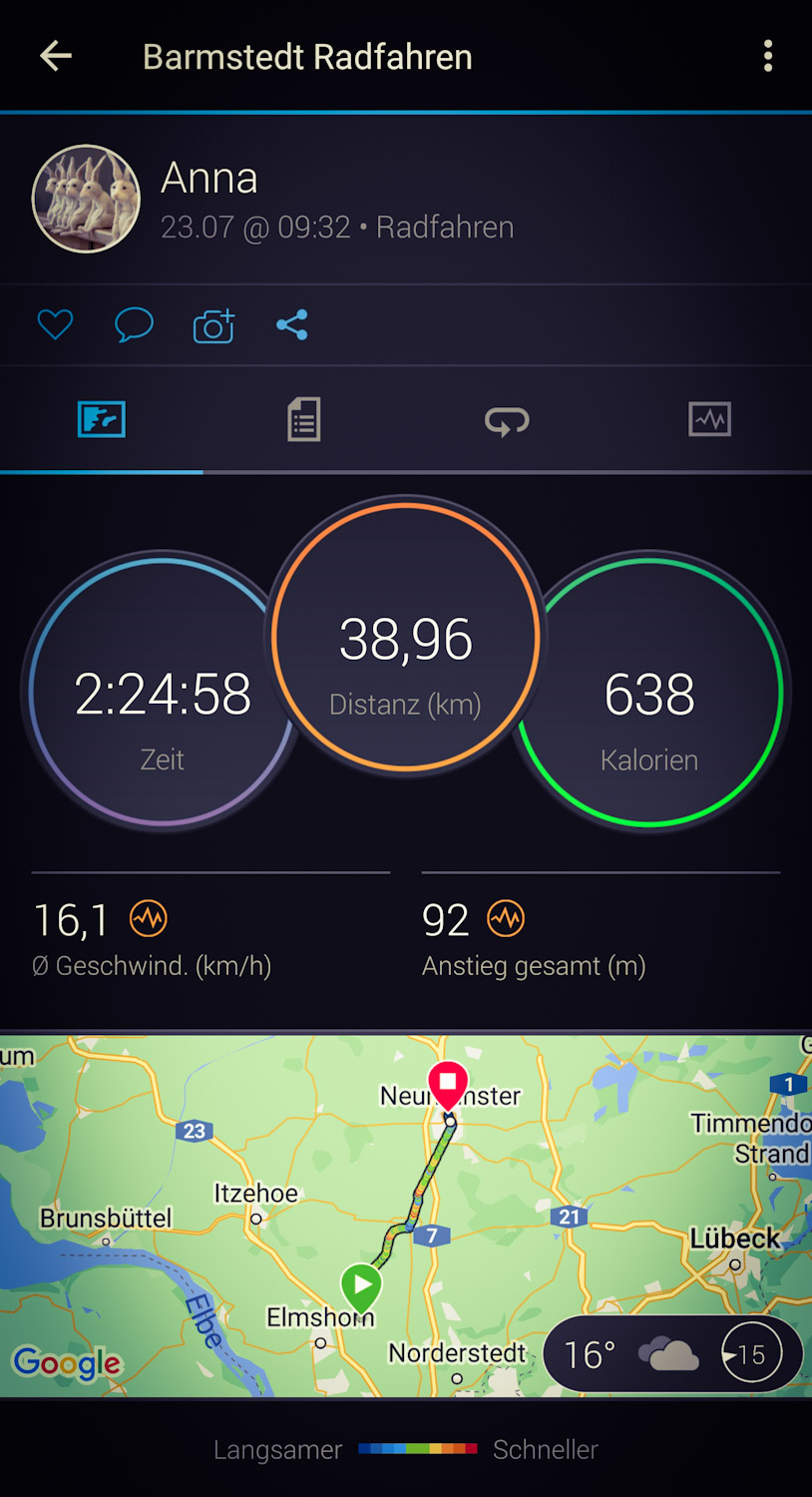812x1497 pixels.
Task: Open Anna's profile picture
Action: tap(87, 199)
